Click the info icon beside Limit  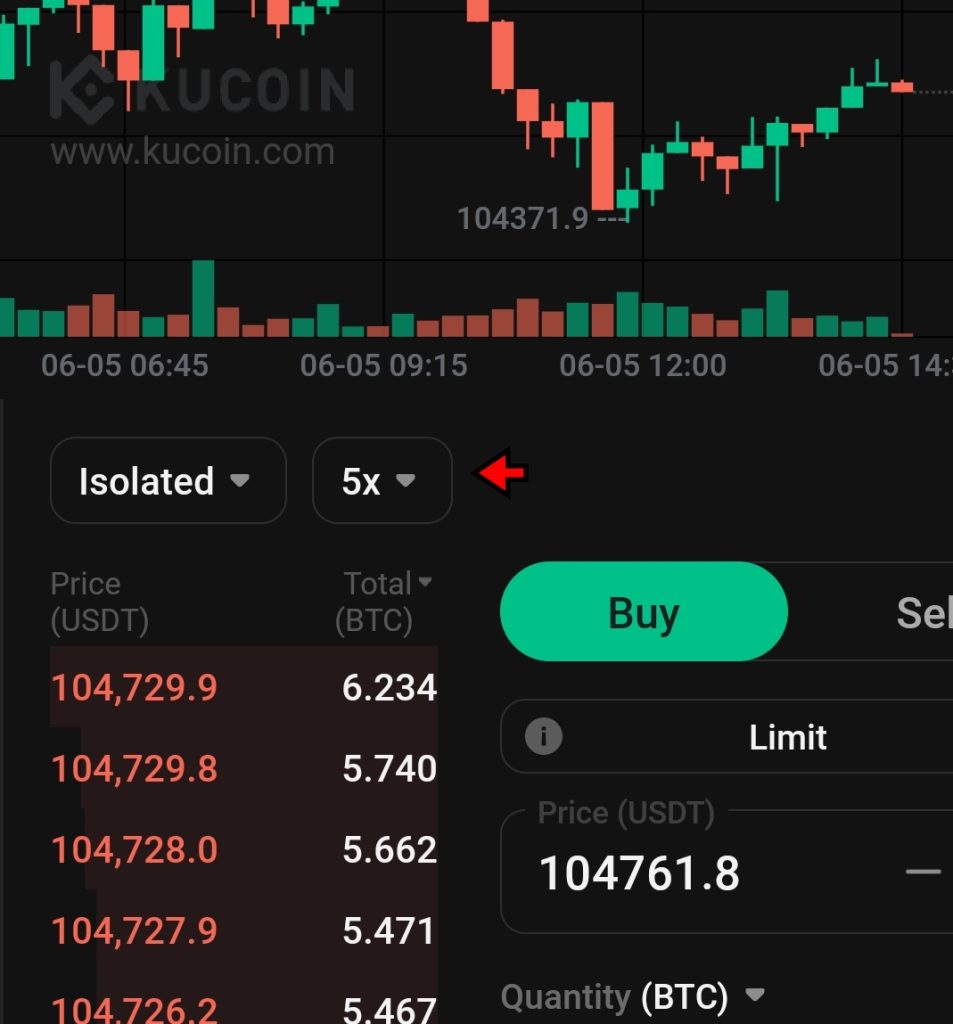[543, 737]
